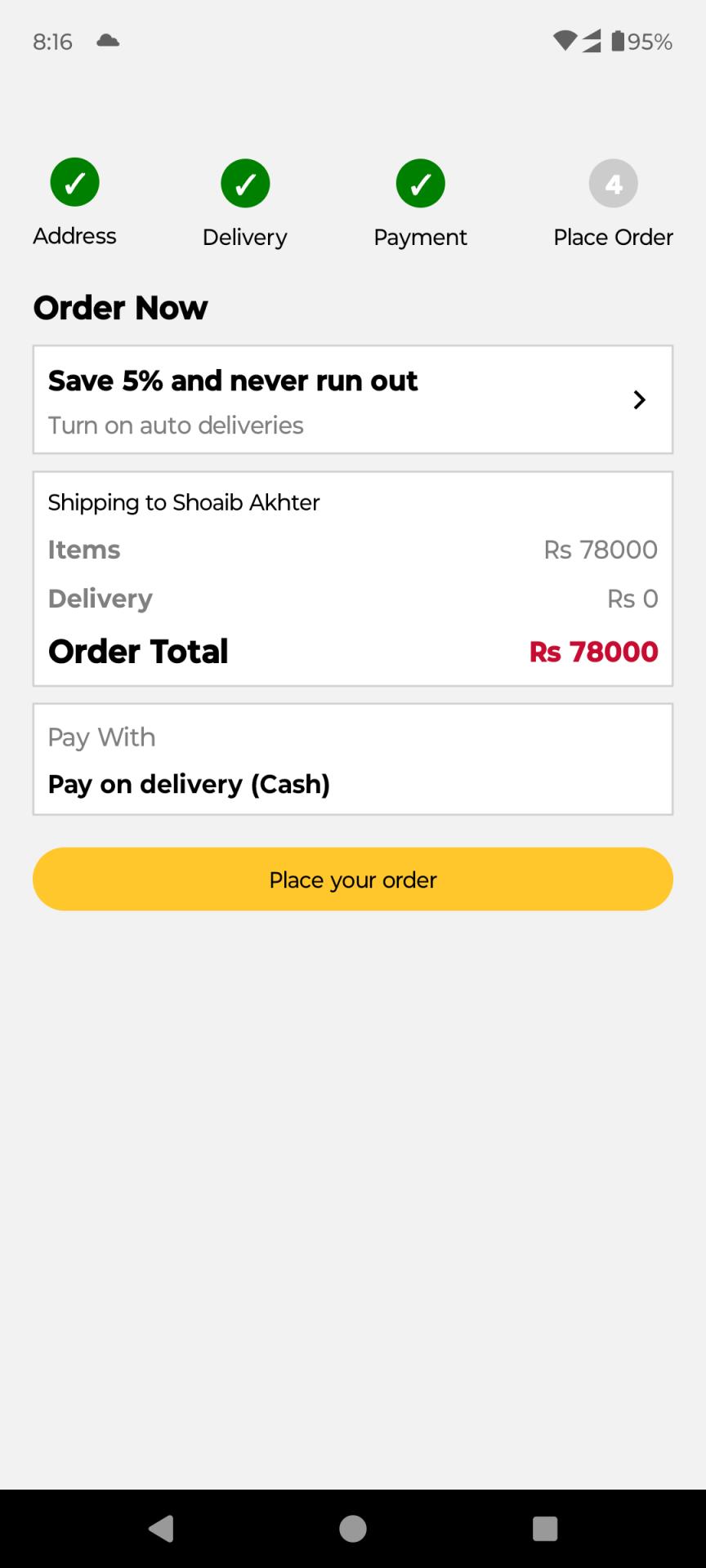
Task: Open the Place Order step circle
Action: pyautogui.click(x=613, y=183)
